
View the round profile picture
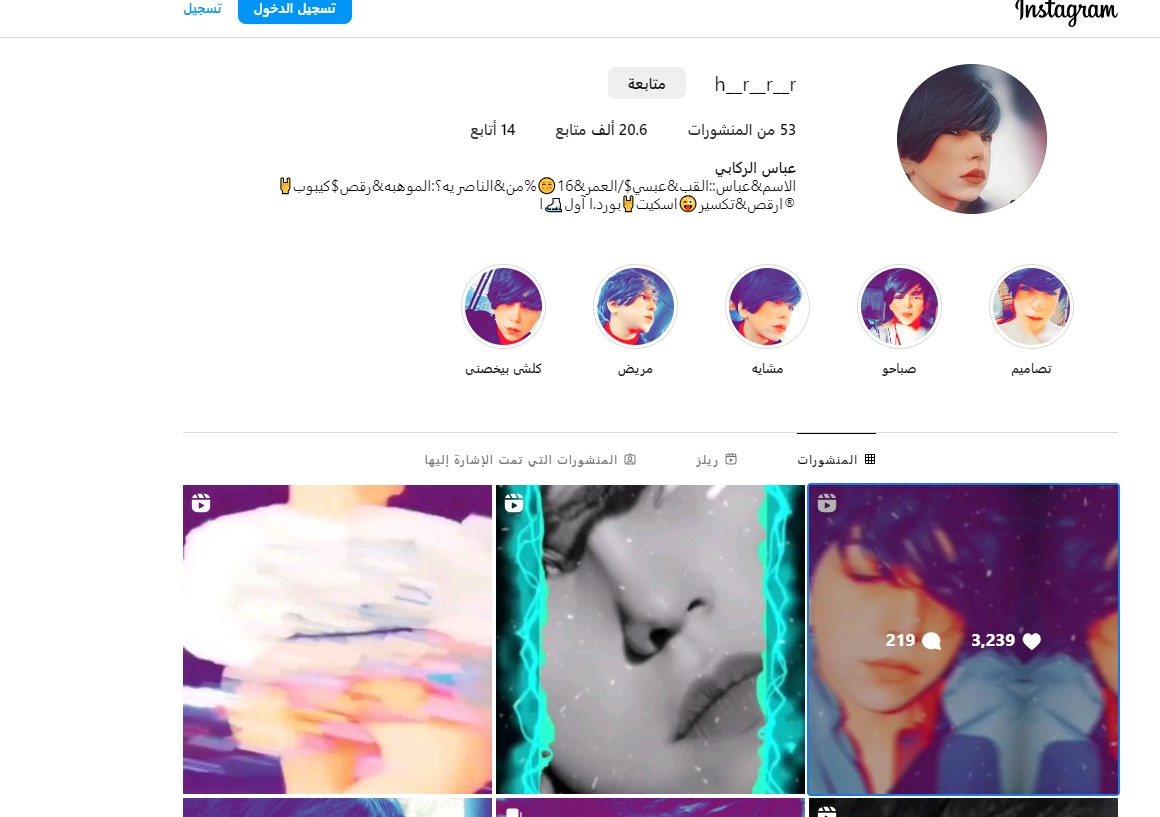click(x=971, y=139)
